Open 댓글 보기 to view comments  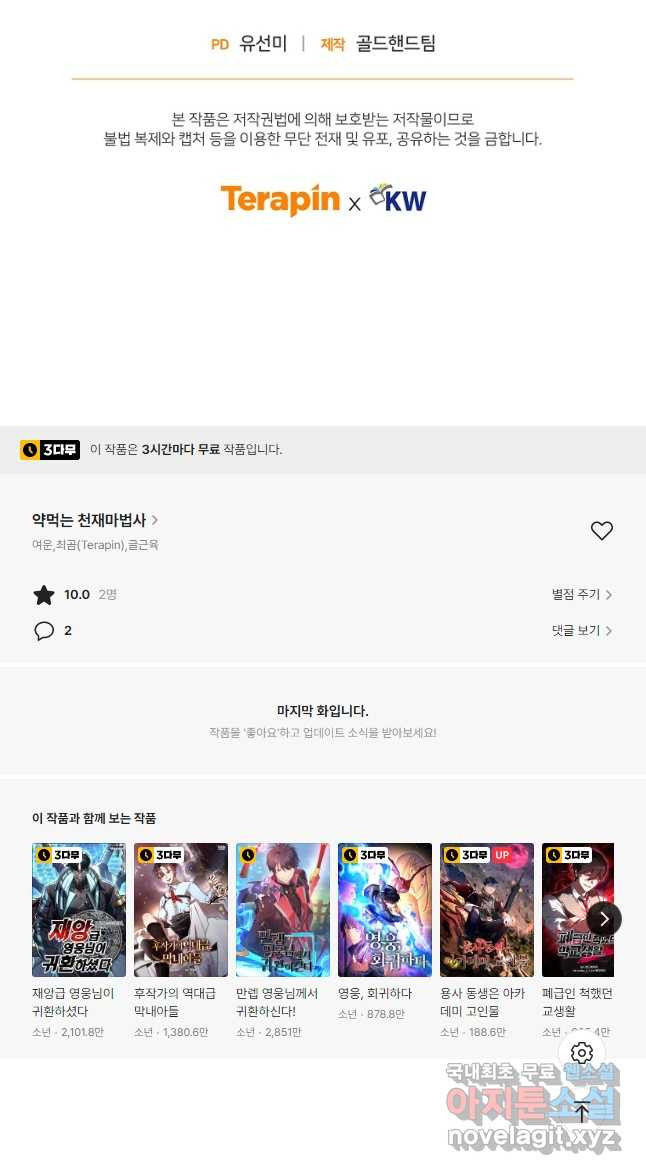coord(581,630)
